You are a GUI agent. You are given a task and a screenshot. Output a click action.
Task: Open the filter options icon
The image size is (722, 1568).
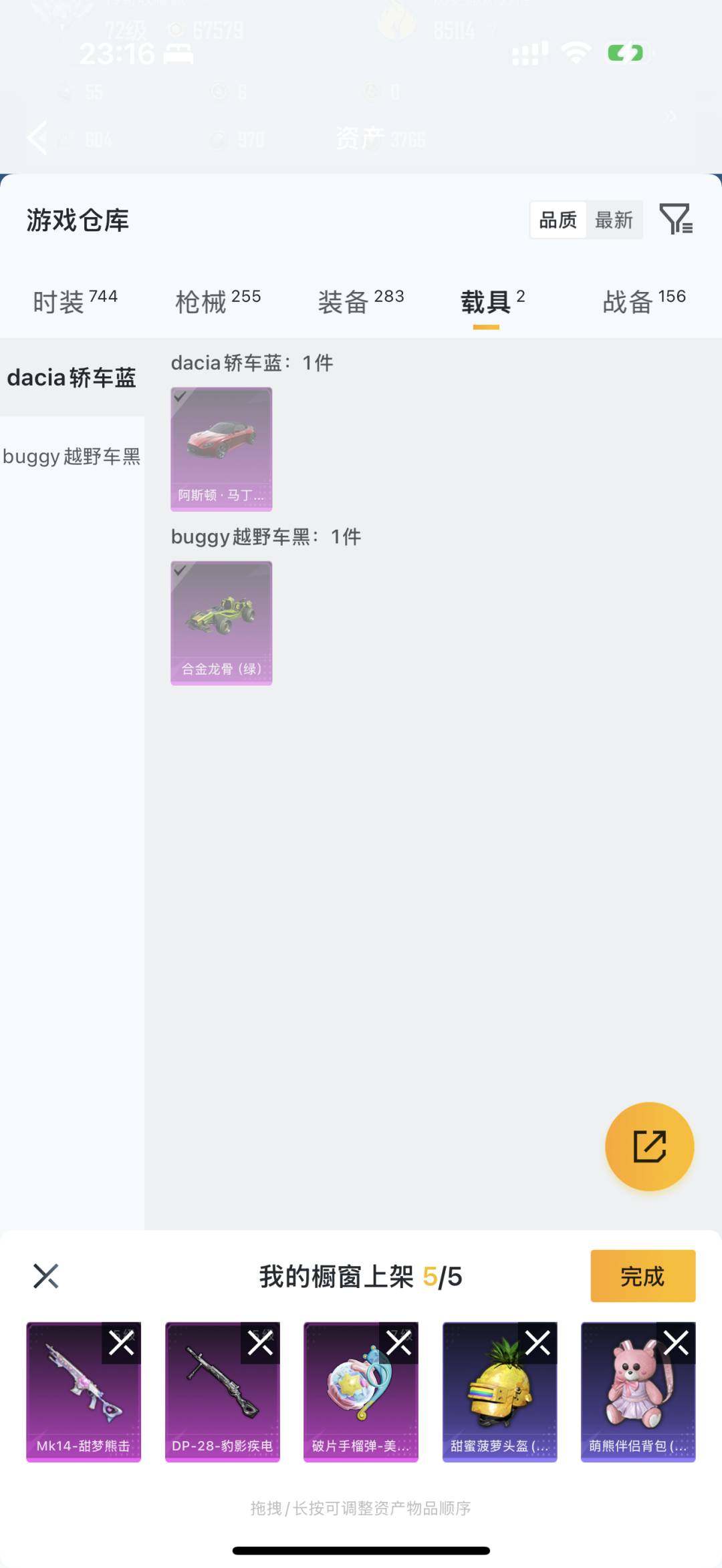click(678, 220)
